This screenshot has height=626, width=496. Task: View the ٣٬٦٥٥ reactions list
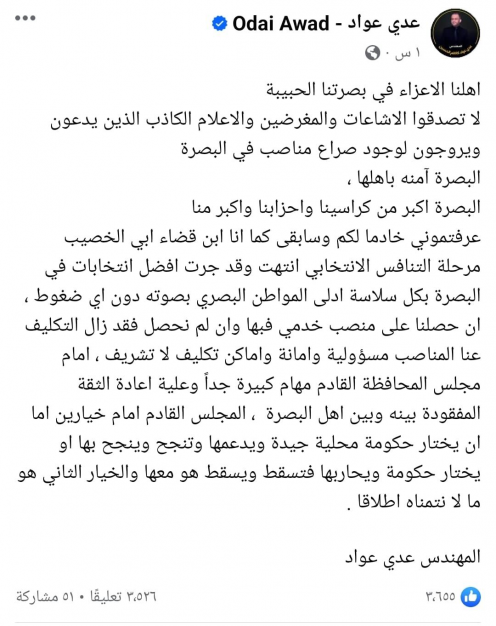(x=453, y=596)
